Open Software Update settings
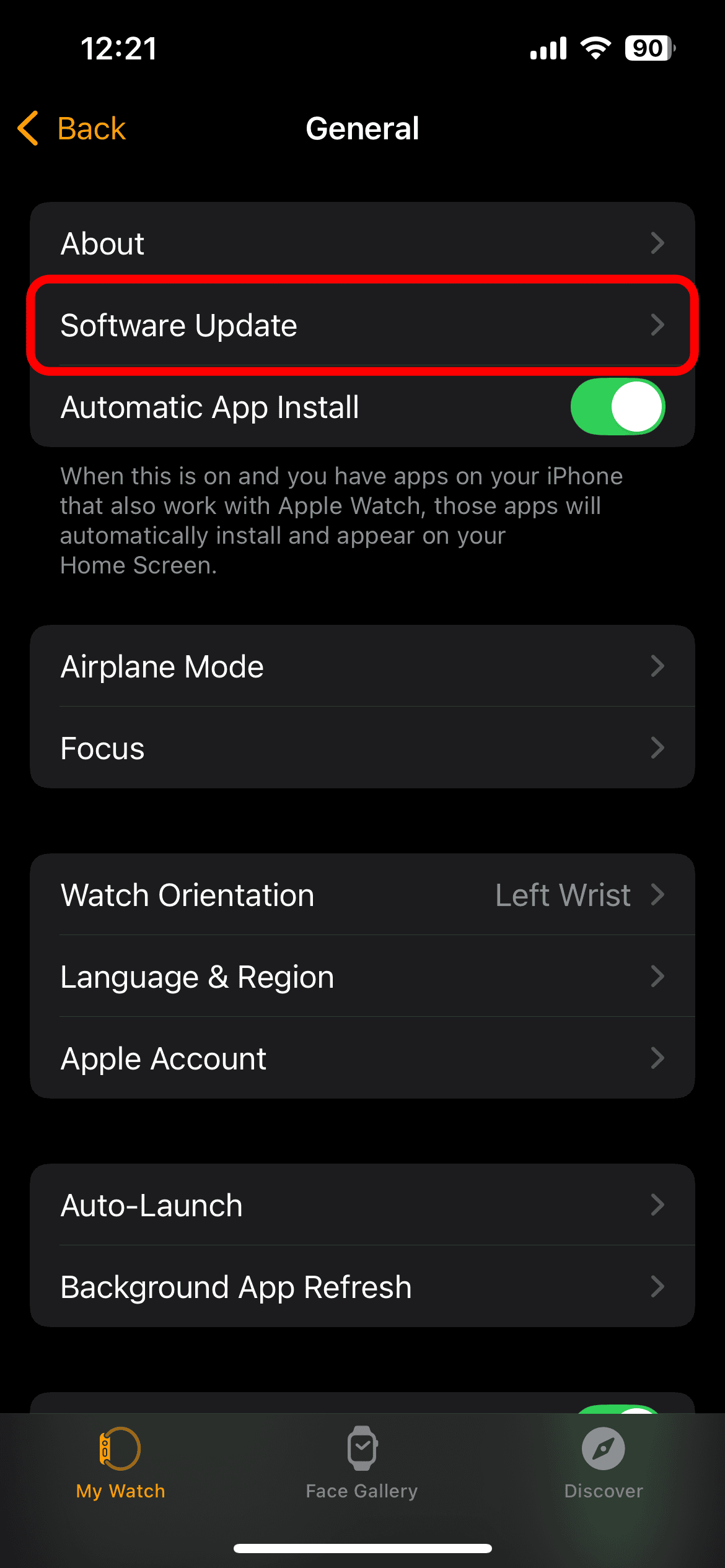The height and width of the screenshot is (1568, 725). [x=362, y=325]
